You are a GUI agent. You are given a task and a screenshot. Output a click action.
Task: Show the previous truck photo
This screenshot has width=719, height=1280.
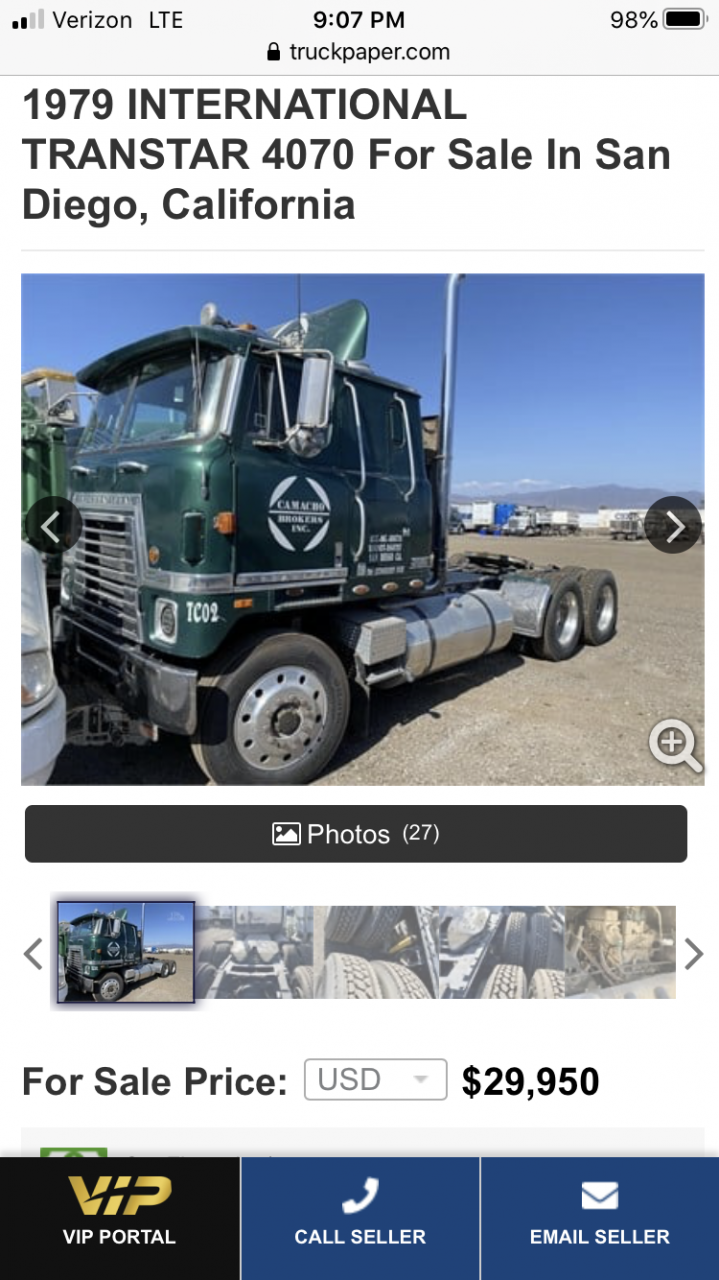pos(52,525)
